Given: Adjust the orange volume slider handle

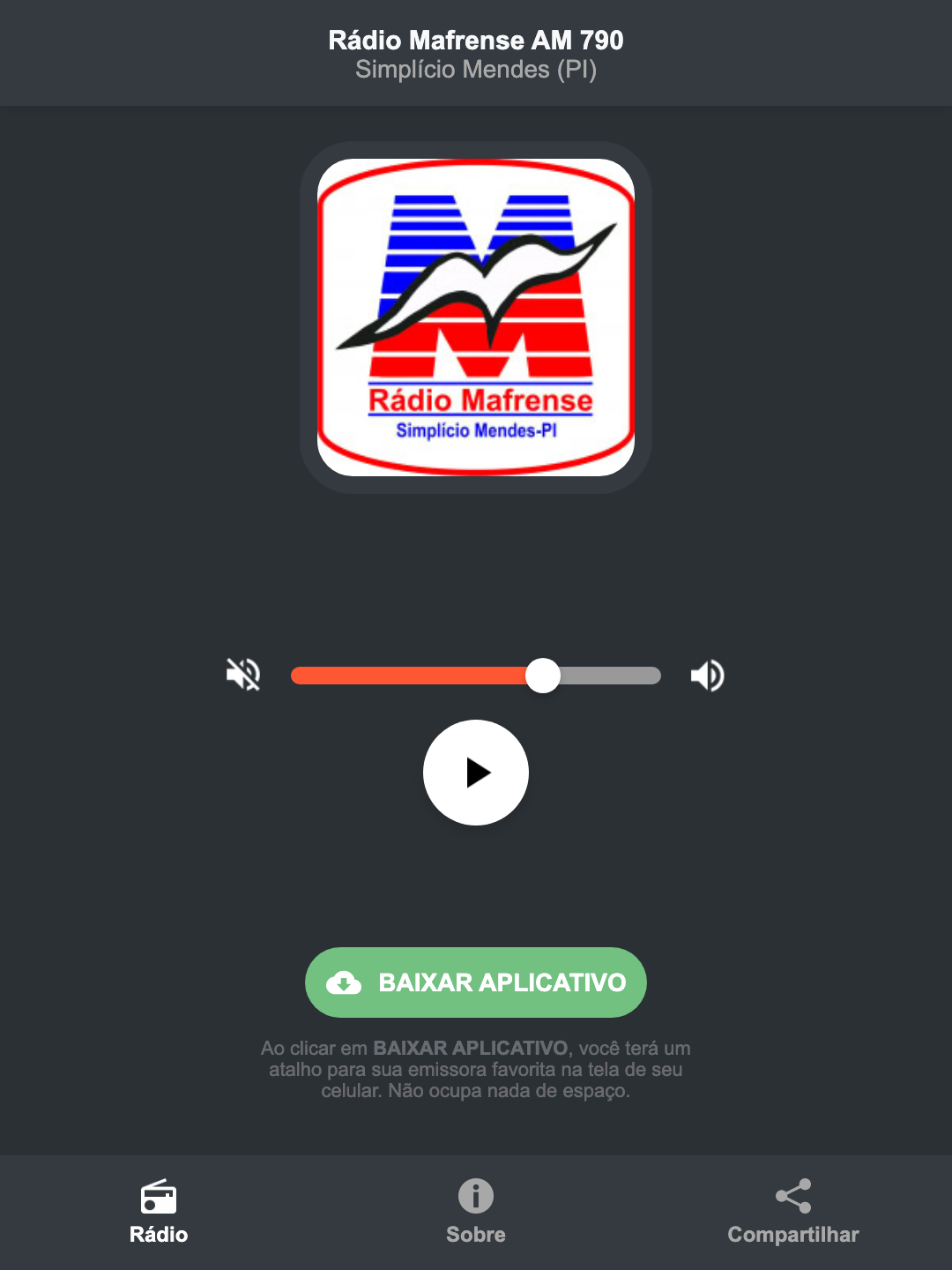Looking at the screenshot, I should pos(544,675).
